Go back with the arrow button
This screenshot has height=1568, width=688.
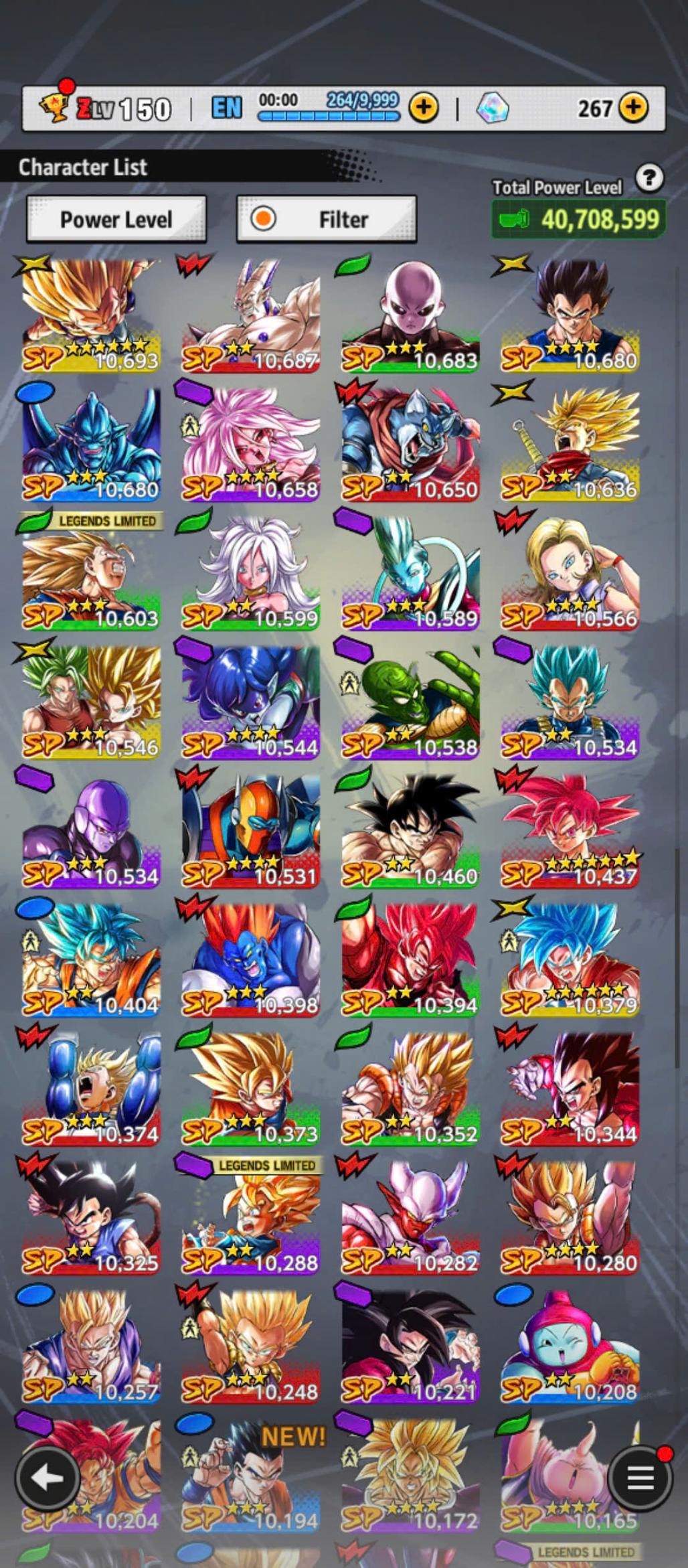[x=48, y=1478]
